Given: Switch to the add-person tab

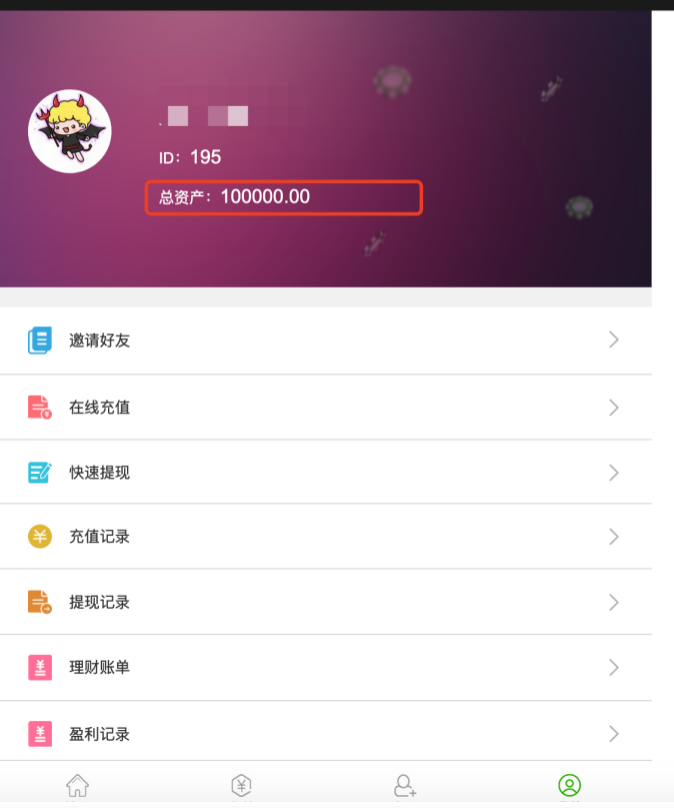Looking at the screenshot, I should click(x=405, y=786).
